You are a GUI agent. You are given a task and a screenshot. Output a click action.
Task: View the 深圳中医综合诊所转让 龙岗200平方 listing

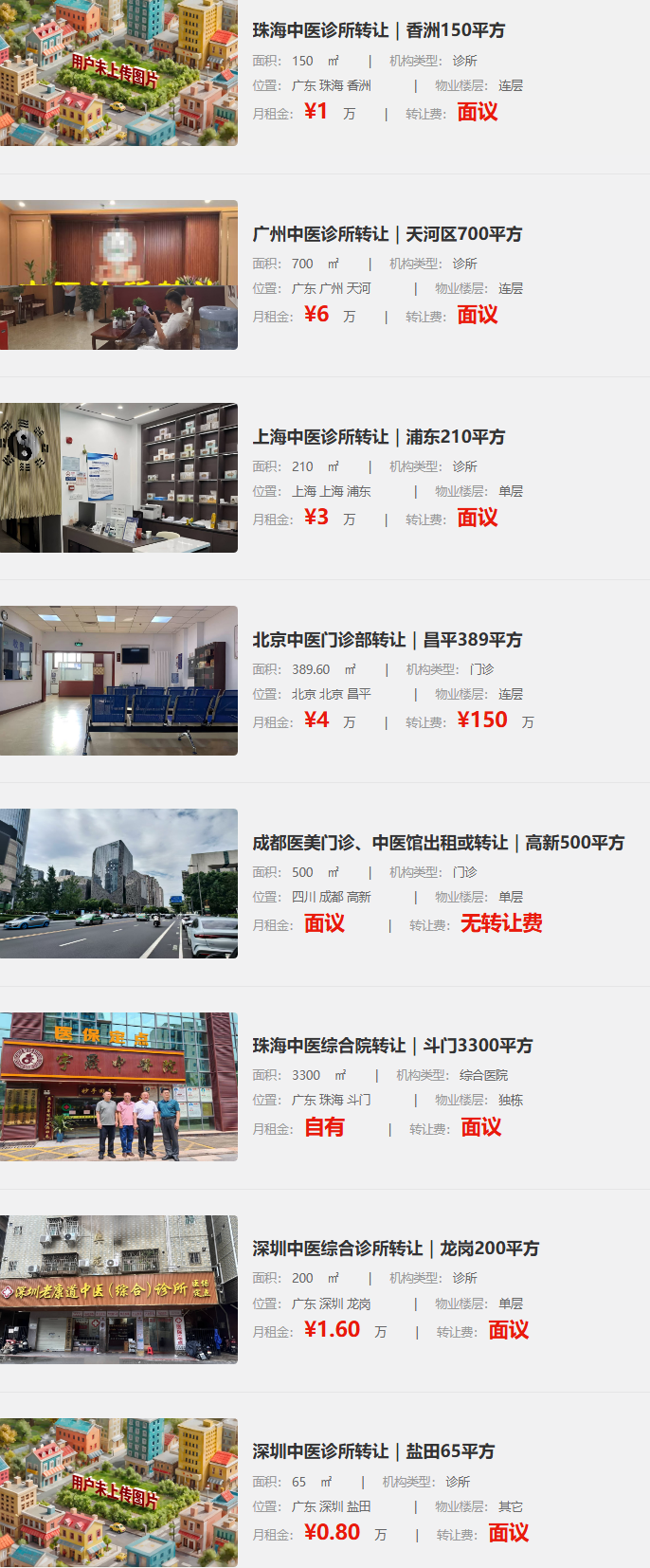click(395, 1249)
